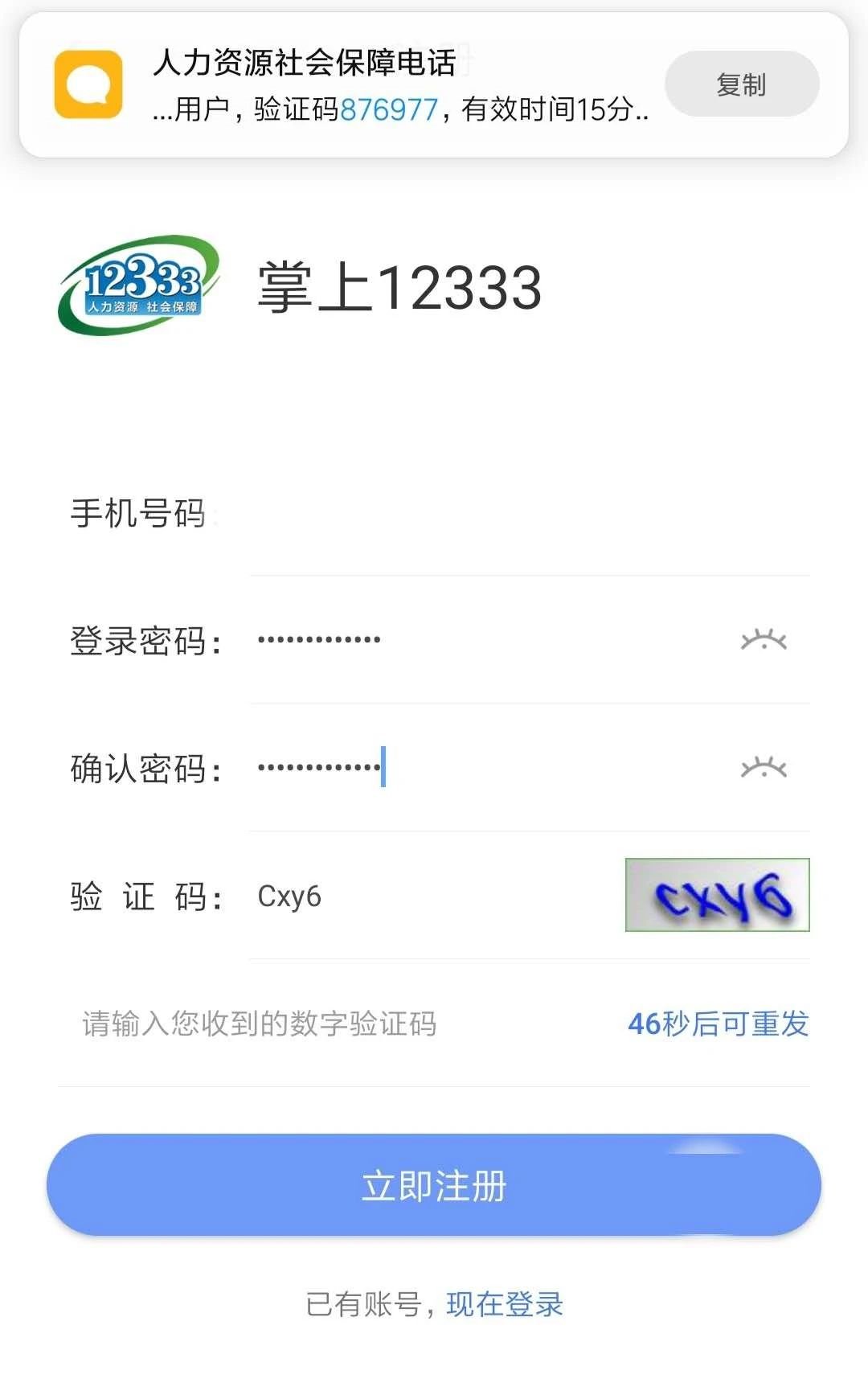
Task: Edit the 确认密码 field
Action: [482, 768]
